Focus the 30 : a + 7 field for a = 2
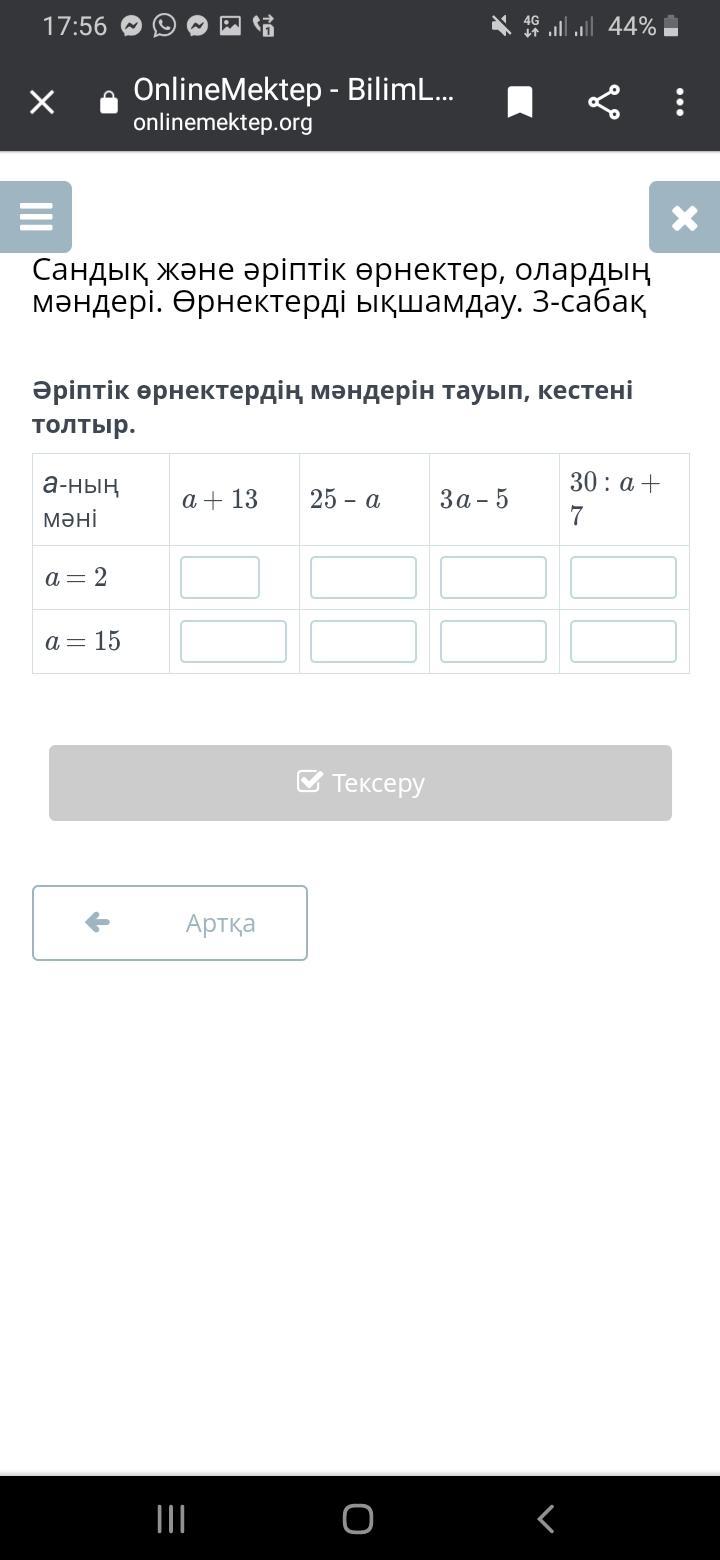The width and height of the screenshot is (720, 1560). pos(623,578)
